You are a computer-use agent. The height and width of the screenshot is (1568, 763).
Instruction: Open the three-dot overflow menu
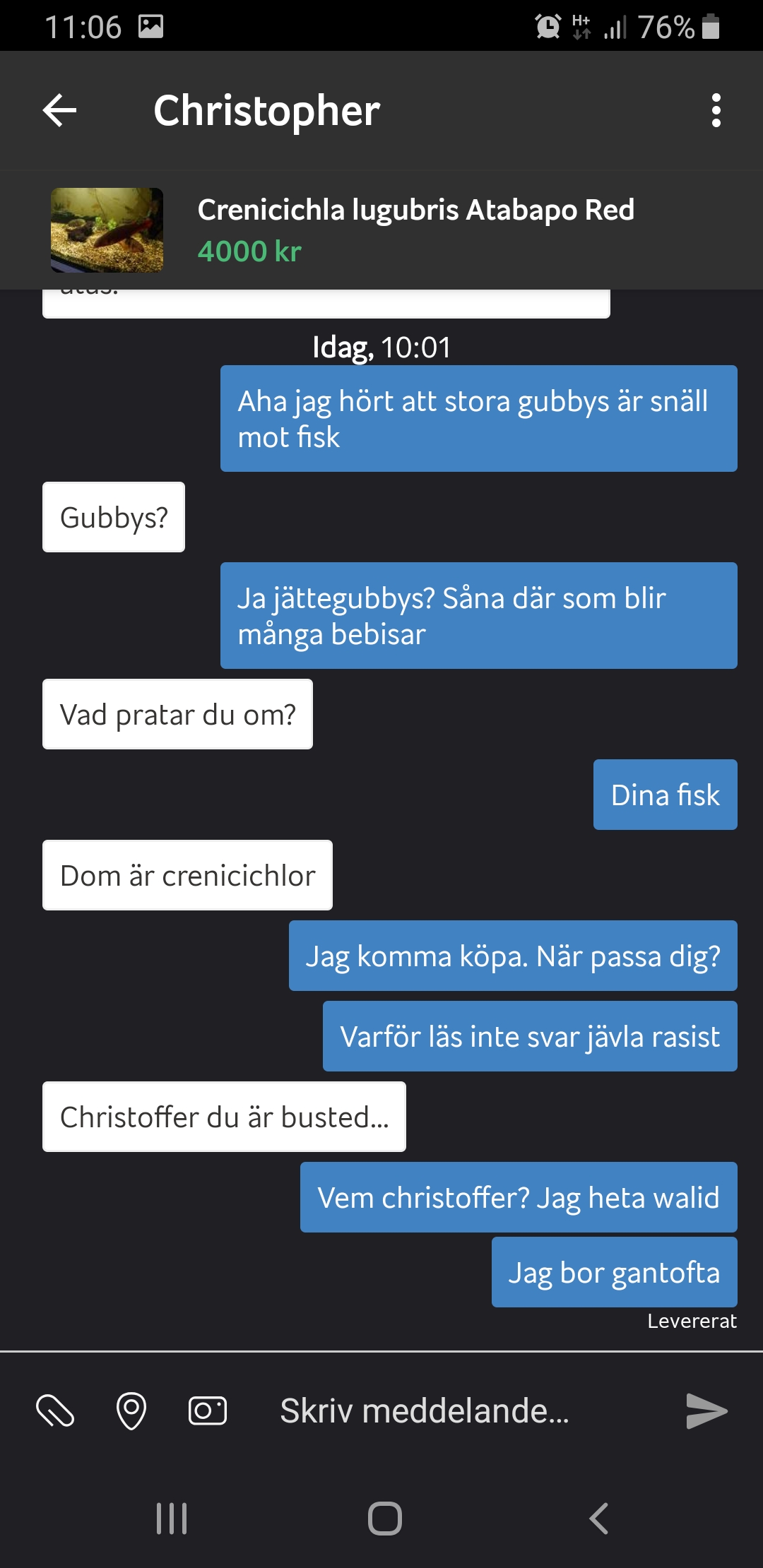coord(716,110)
